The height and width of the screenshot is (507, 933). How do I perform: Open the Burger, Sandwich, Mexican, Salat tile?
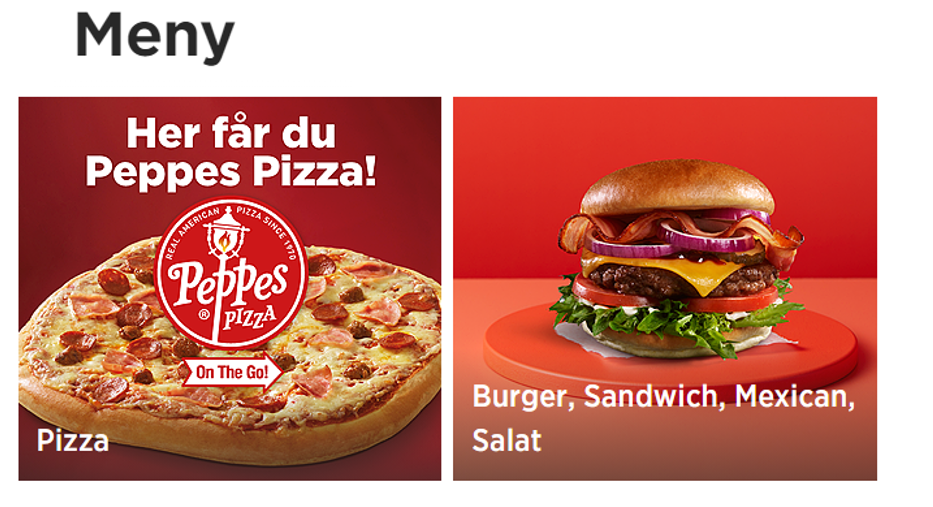point(665,289)
